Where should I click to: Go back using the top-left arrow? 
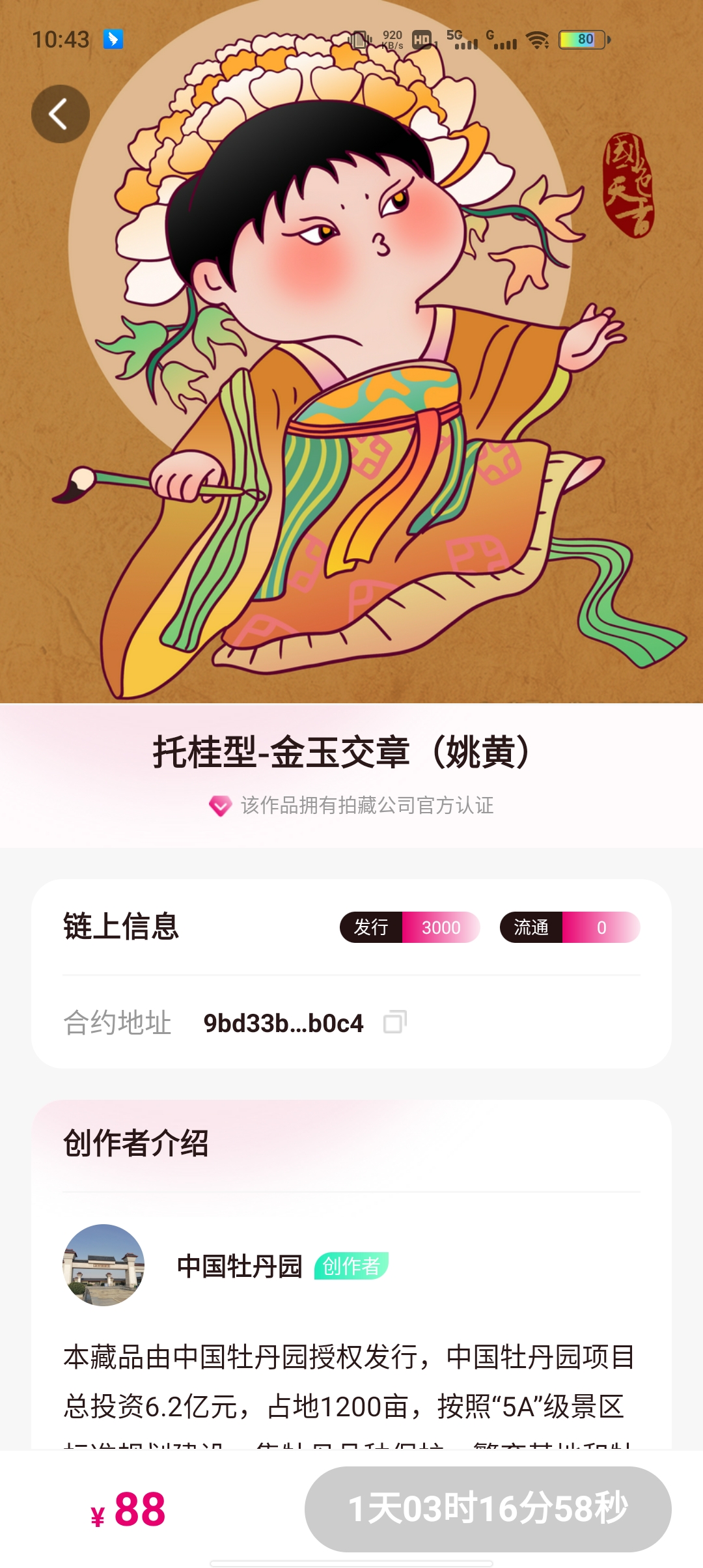(60, 114)
